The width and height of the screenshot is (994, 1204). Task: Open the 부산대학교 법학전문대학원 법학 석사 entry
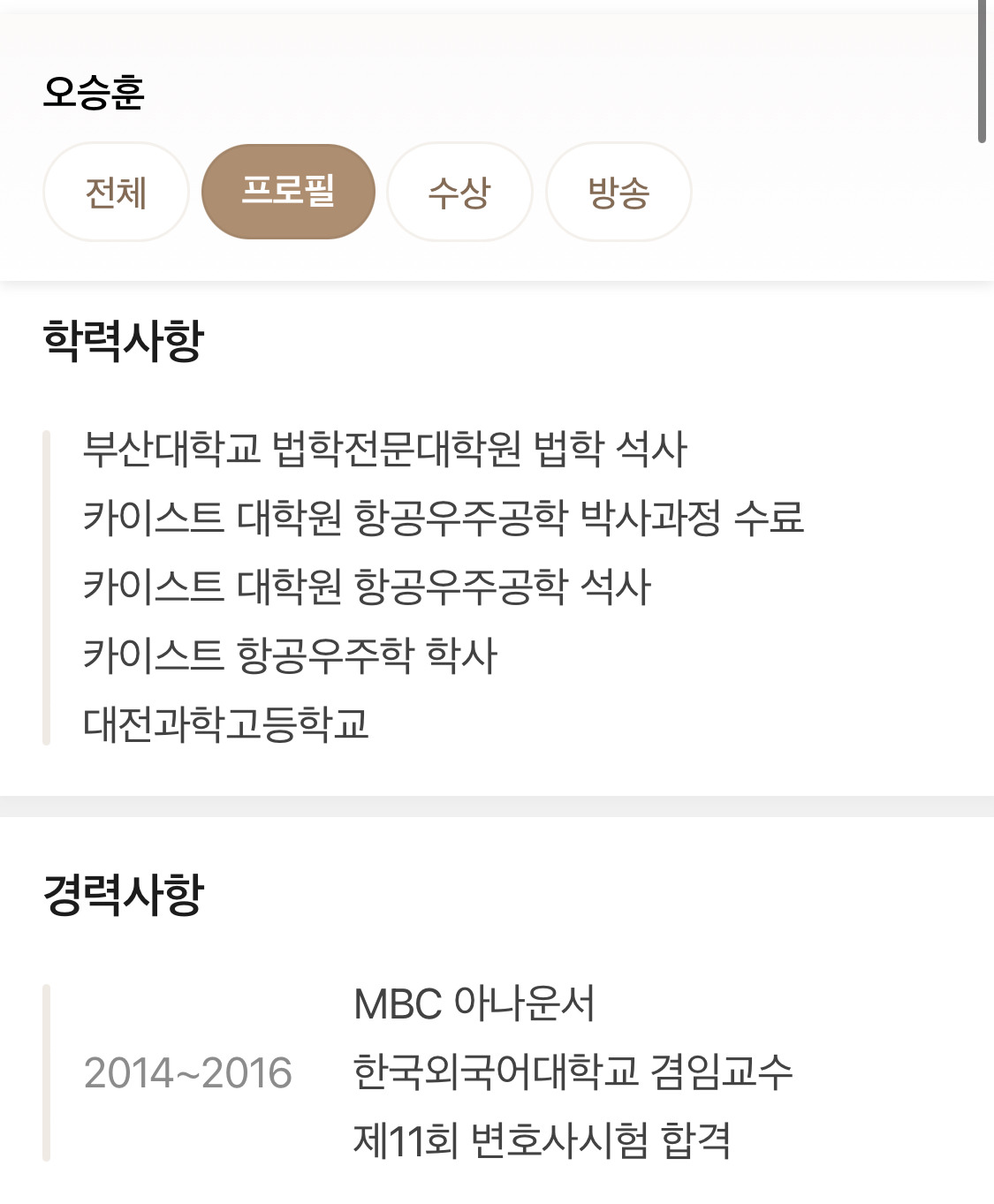pyautogui.click(x=387, y=449)
